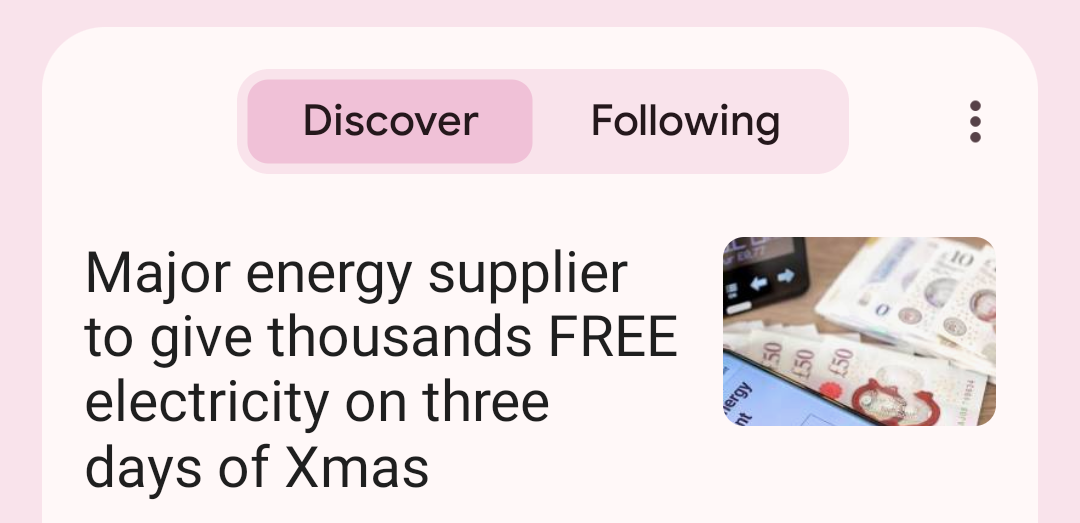Open the three-dot overflow menu
1080x523 pixels.
point(975,122)
